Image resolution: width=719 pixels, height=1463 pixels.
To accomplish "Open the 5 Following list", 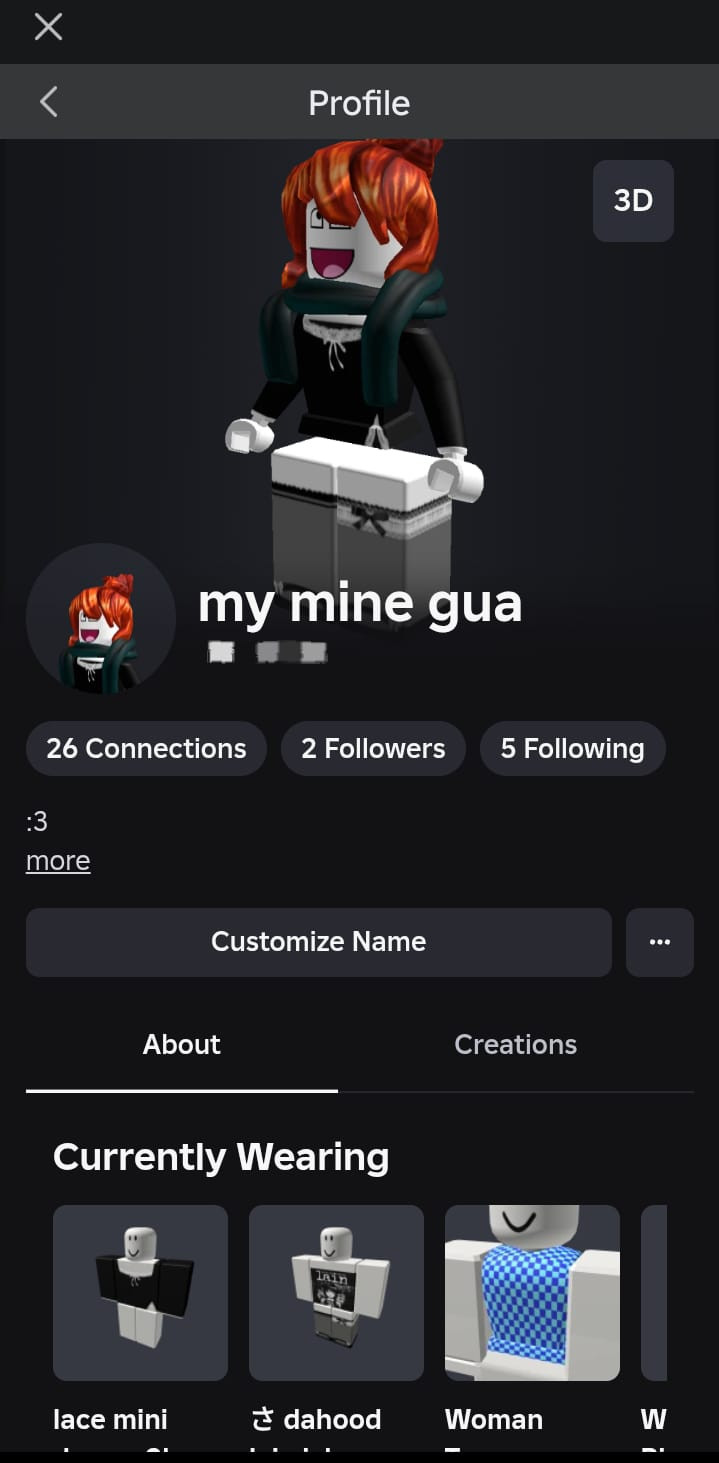I will (572, 748).
